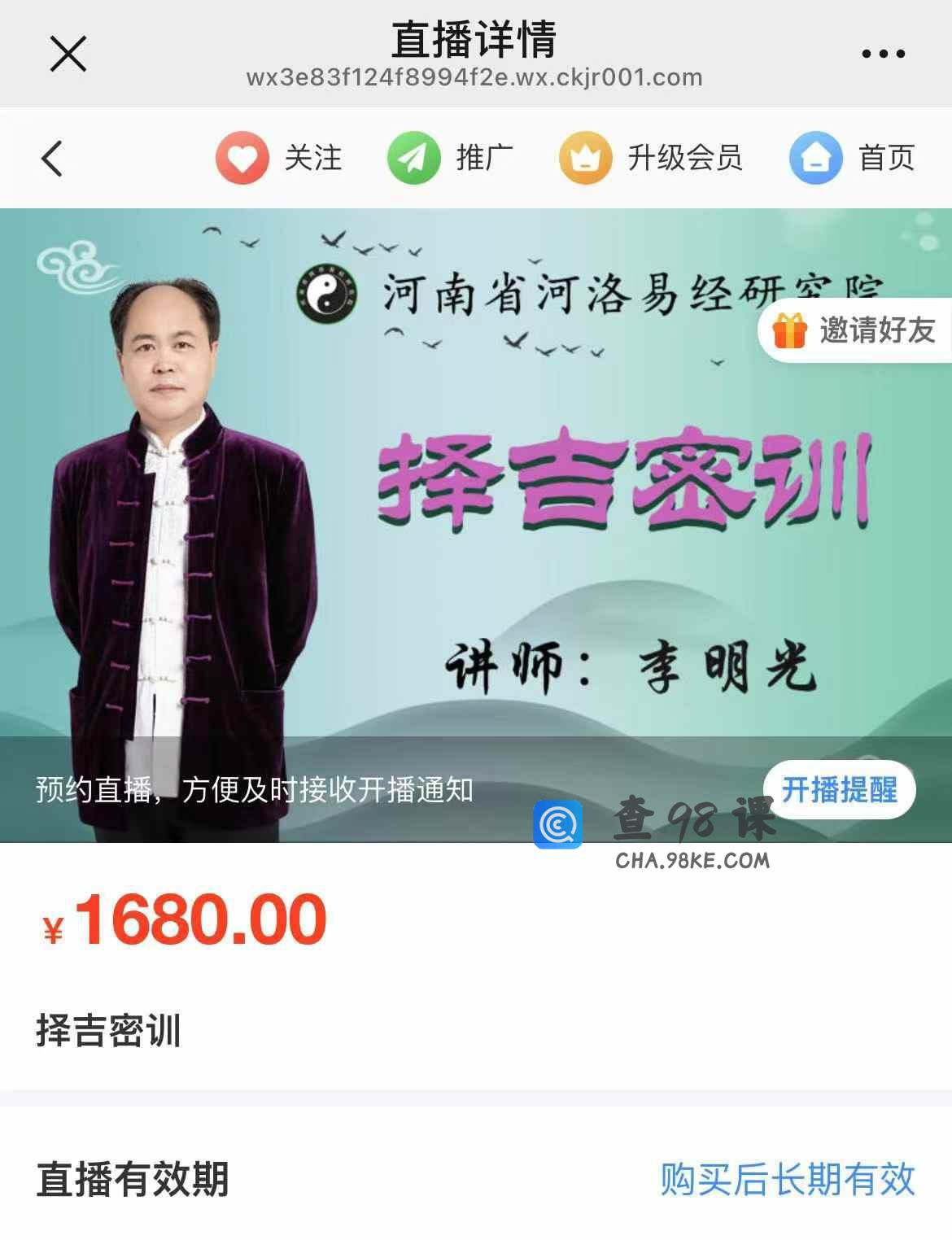Tap 关注 to follow this channel
Image resolution: width=952 pixels, height=1240 pixels.
click(279, 158)
